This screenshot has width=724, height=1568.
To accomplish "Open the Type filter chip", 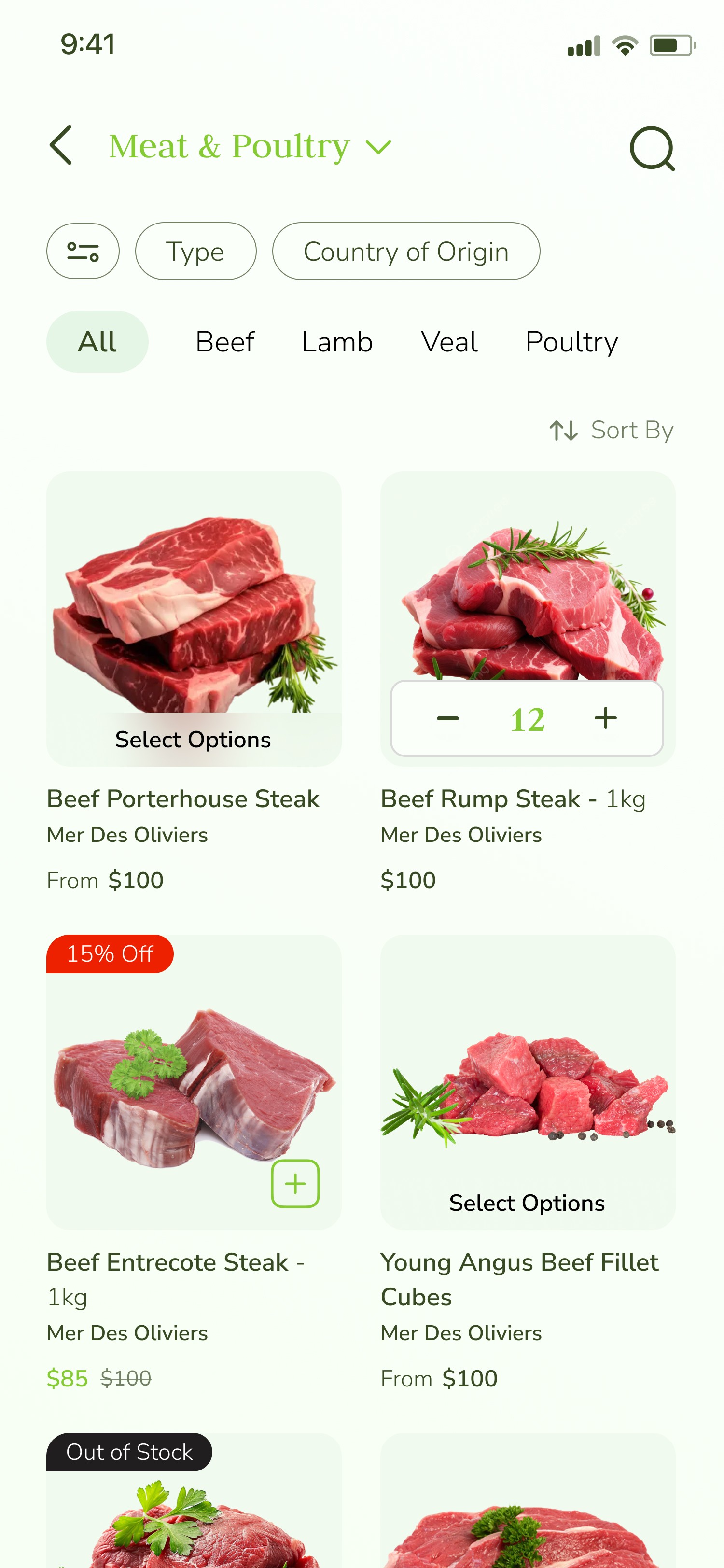I will pyautogui.click(x=195, y=251).
